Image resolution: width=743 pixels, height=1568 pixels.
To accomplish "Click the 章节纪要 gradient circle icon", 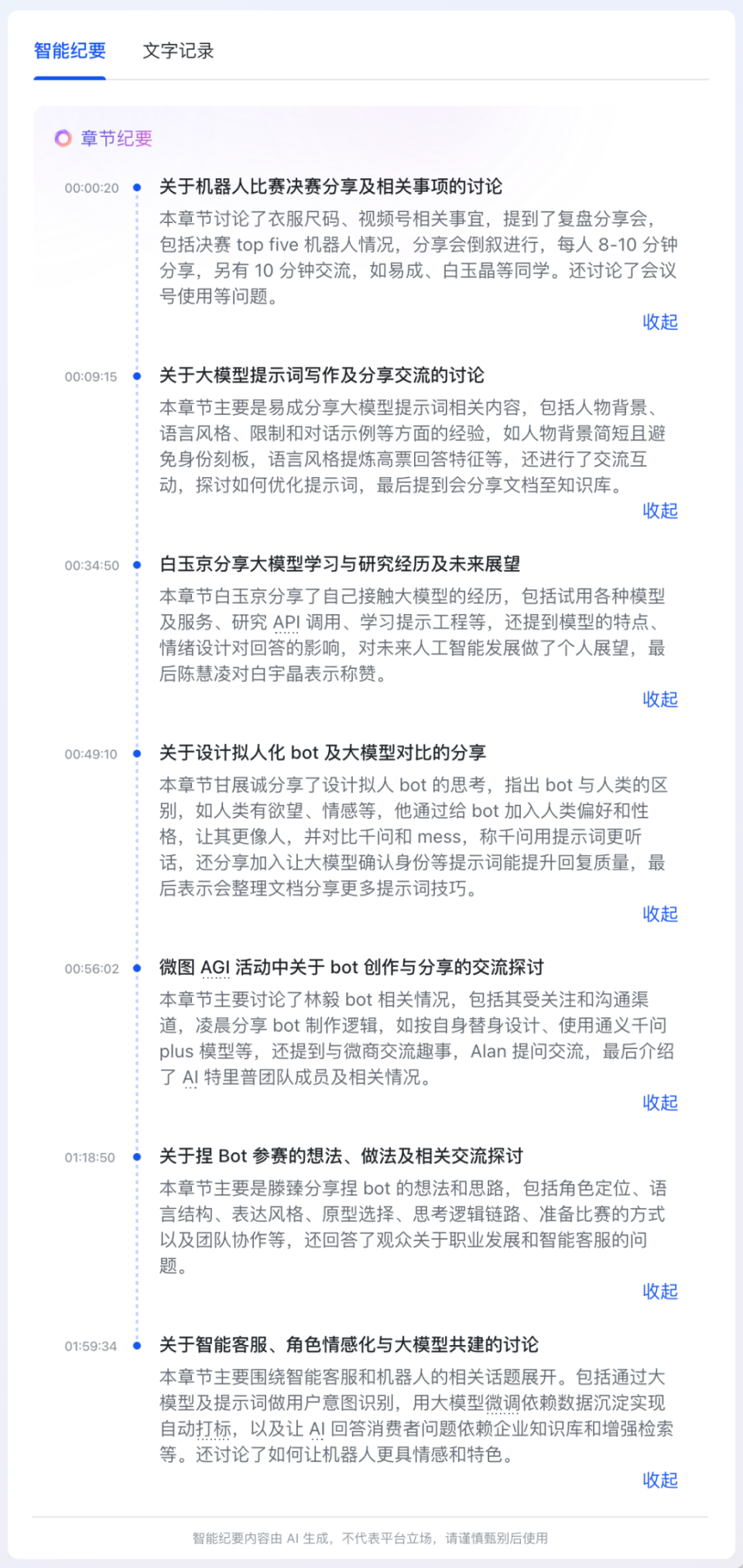I will click(x=63, y=138).
